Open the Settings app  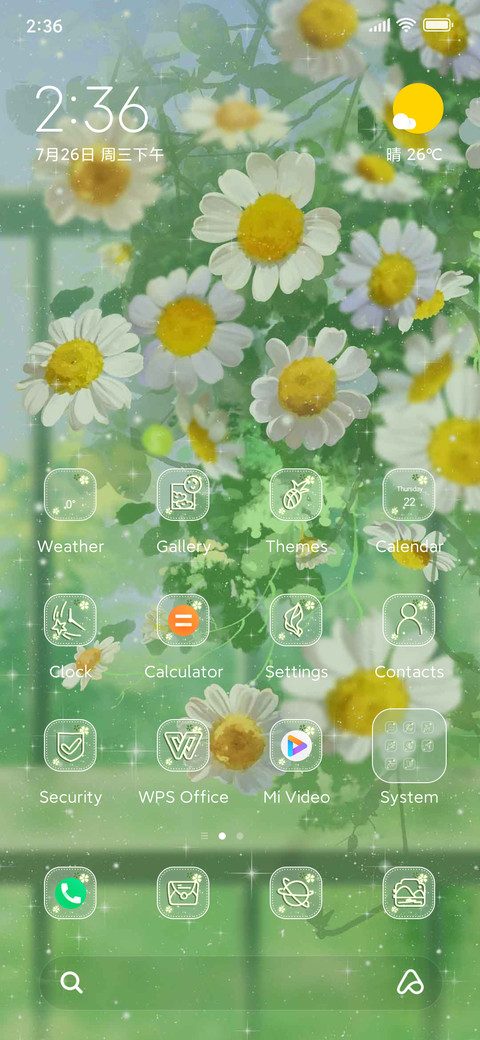296,620
